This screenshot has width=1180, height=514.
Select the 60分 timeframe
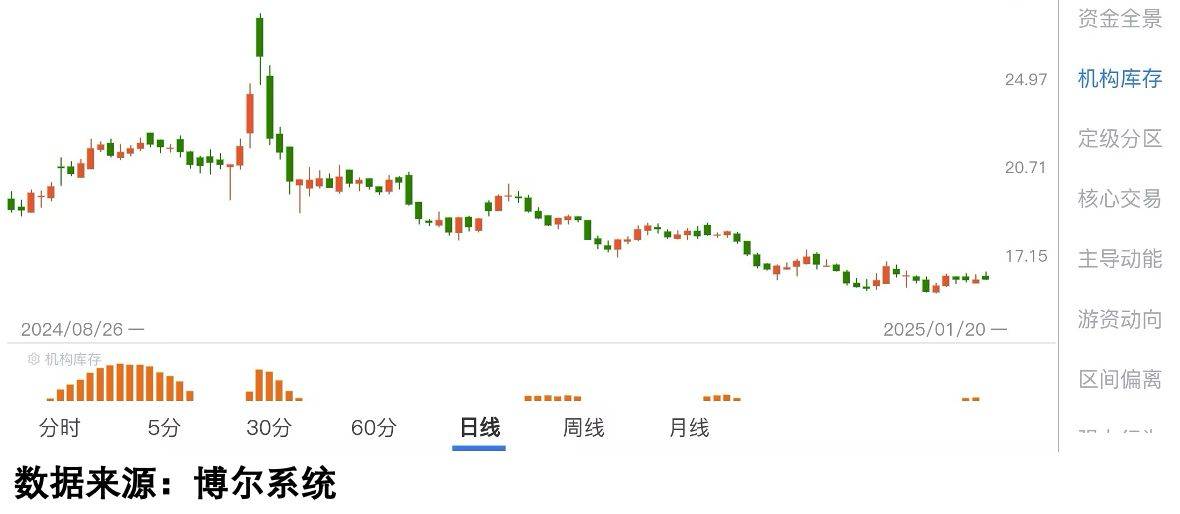tap(374, 428)
